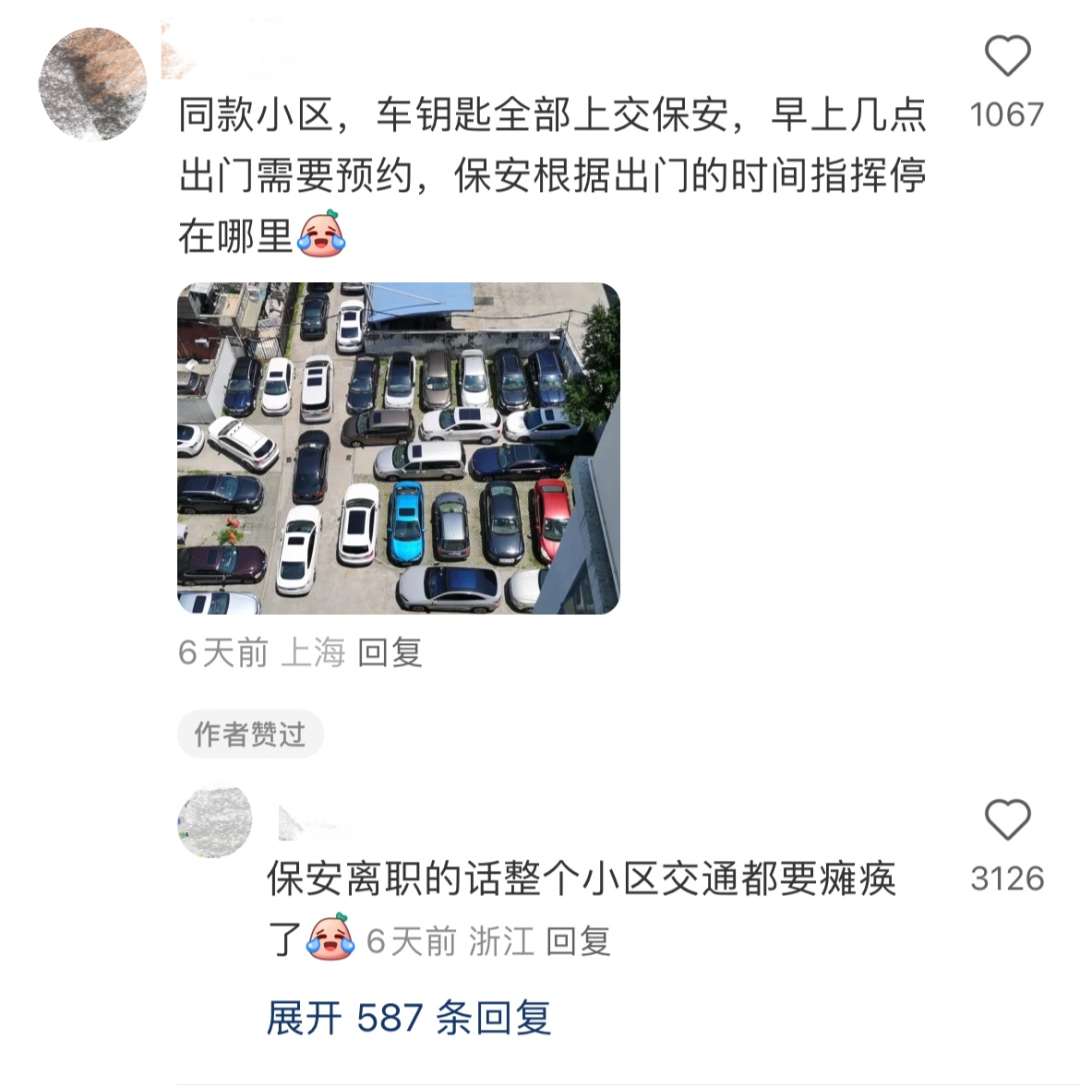The image size is (1080, 1087).
Task: Open the parking lot photo in the comment
Action: point(398,448)
